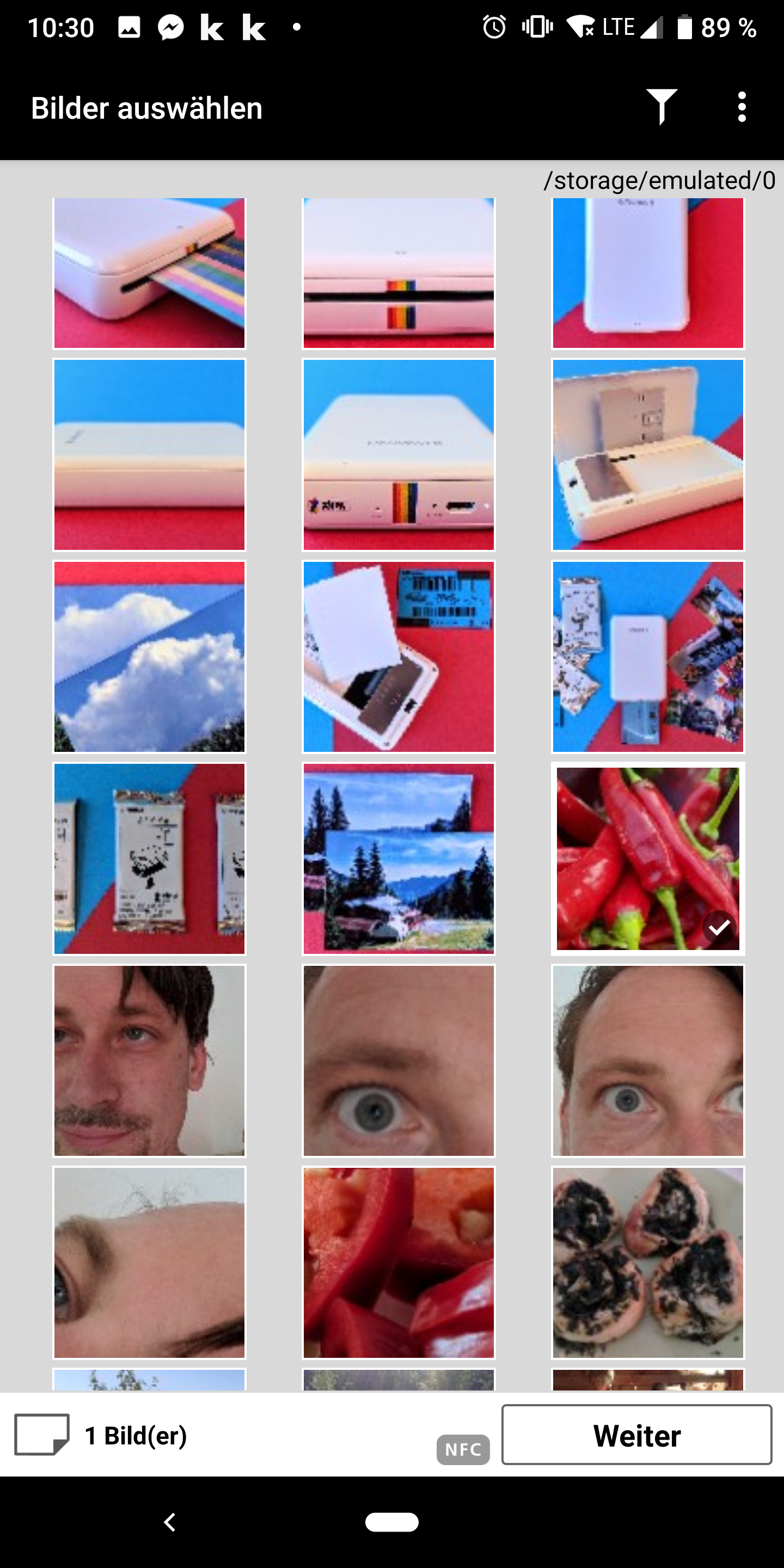Choose the mountain landscape prints photo
The image size is (784, 1568).
tap(398, 858)
